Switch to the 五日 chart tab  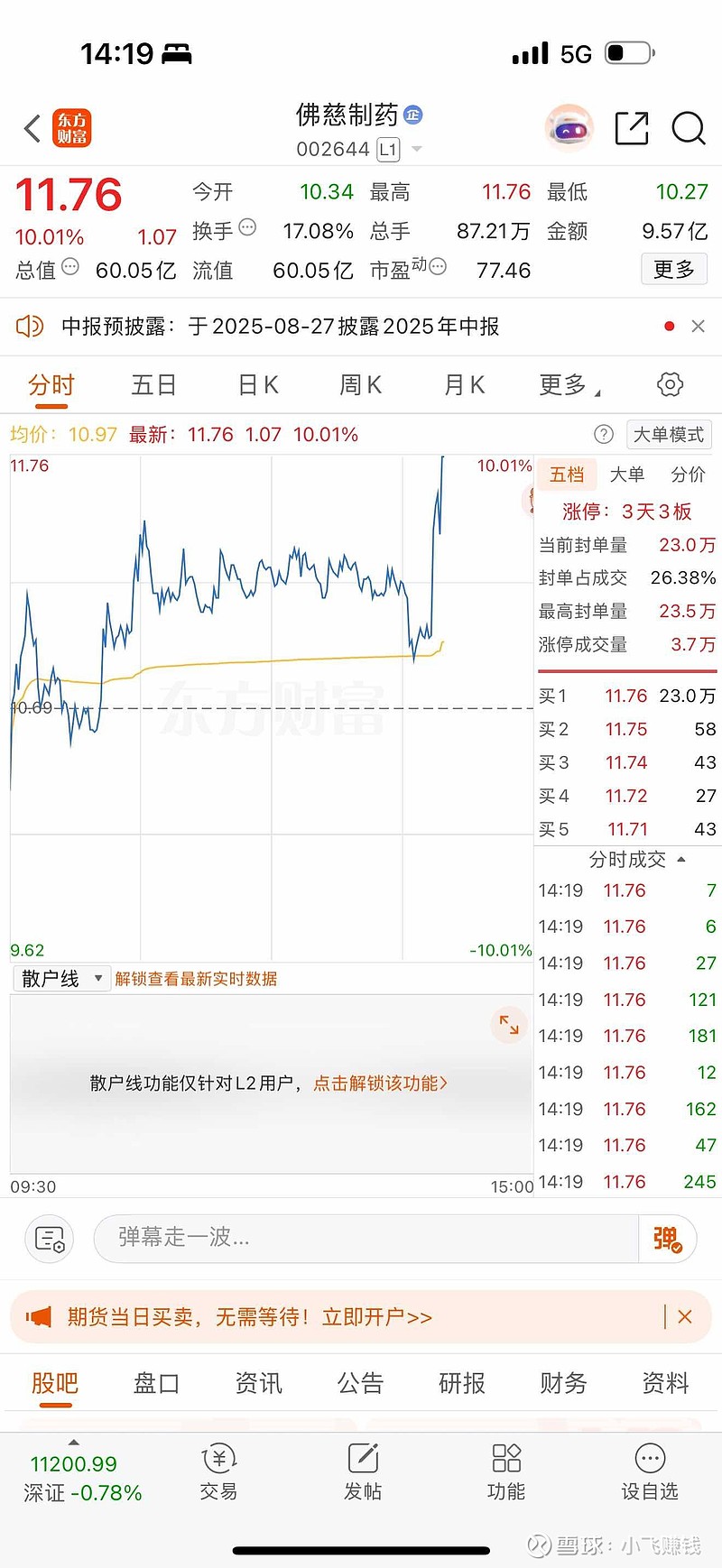[153, 385]
